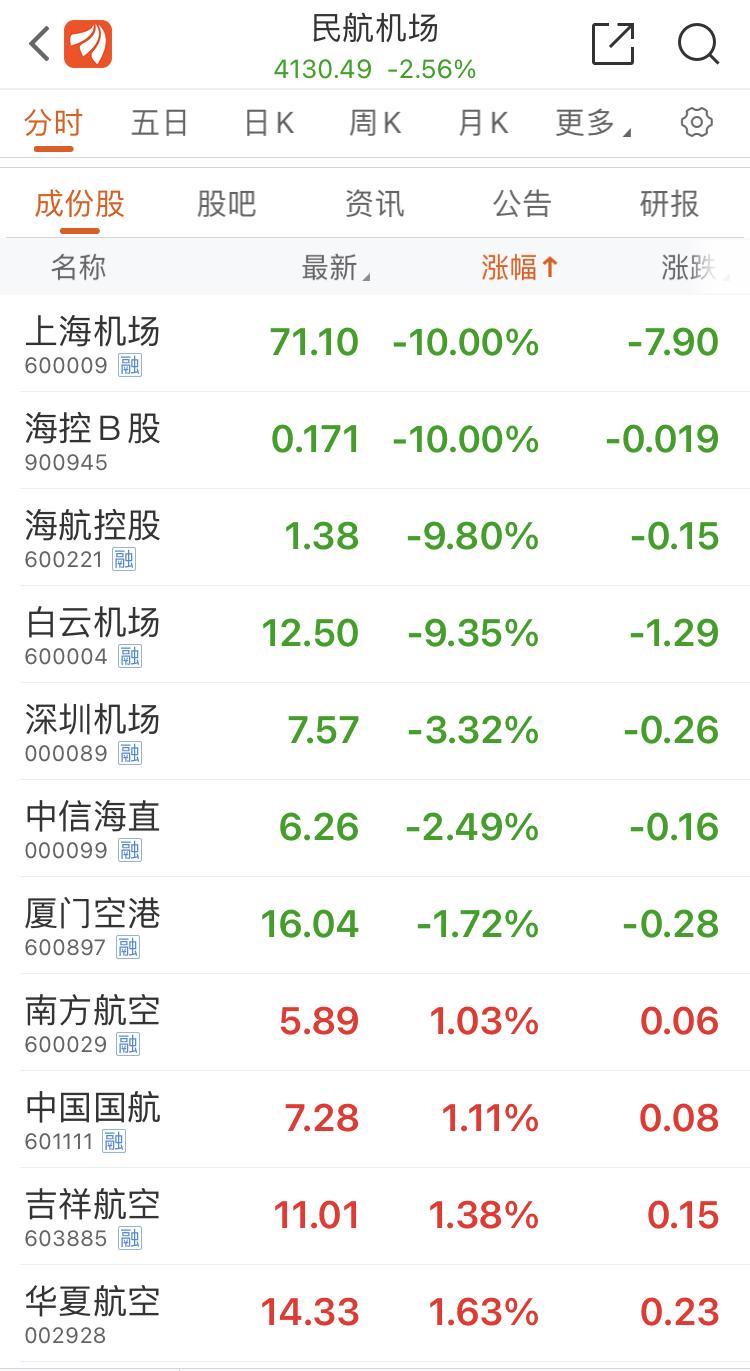750x1371 pixels.
Task: Switch to the 五日 chart tab
Action: [160, 123]
